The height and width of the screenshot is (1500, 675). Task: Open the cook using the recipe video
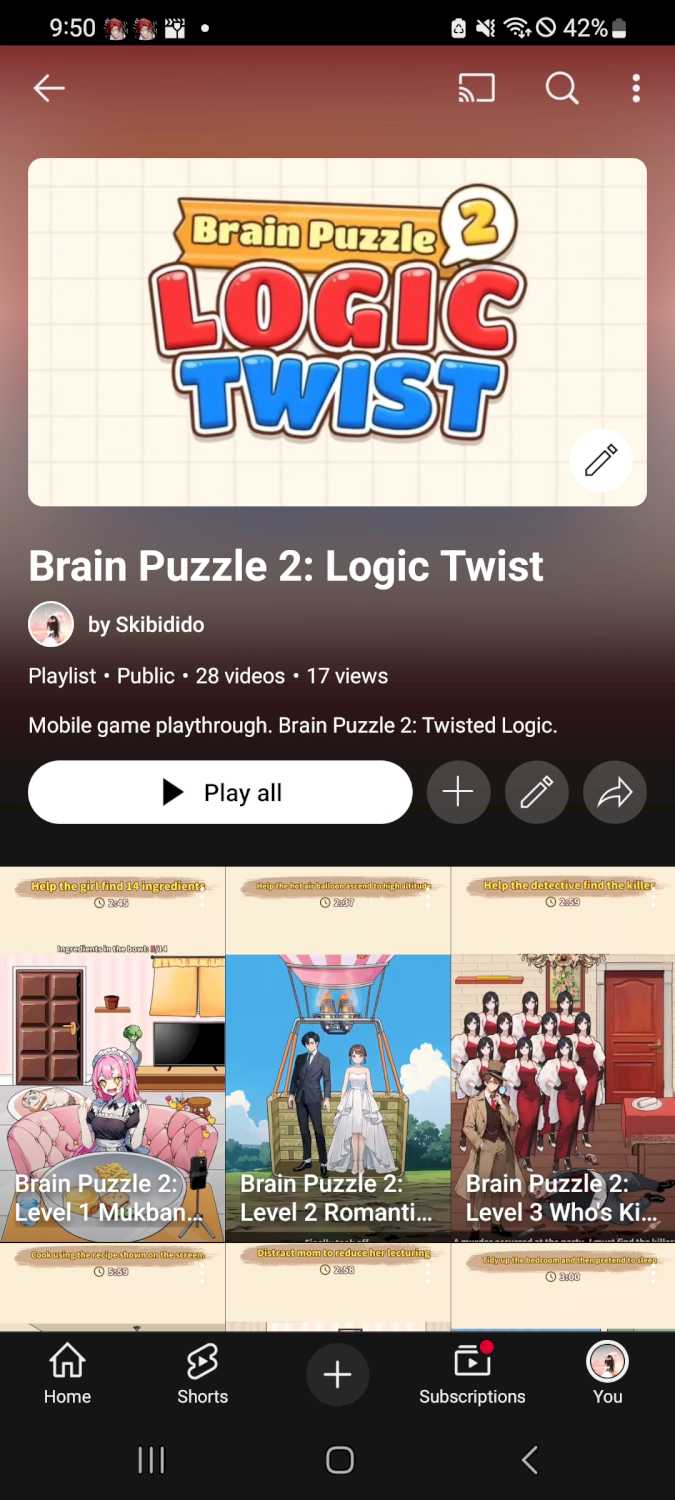[112, 1290]
